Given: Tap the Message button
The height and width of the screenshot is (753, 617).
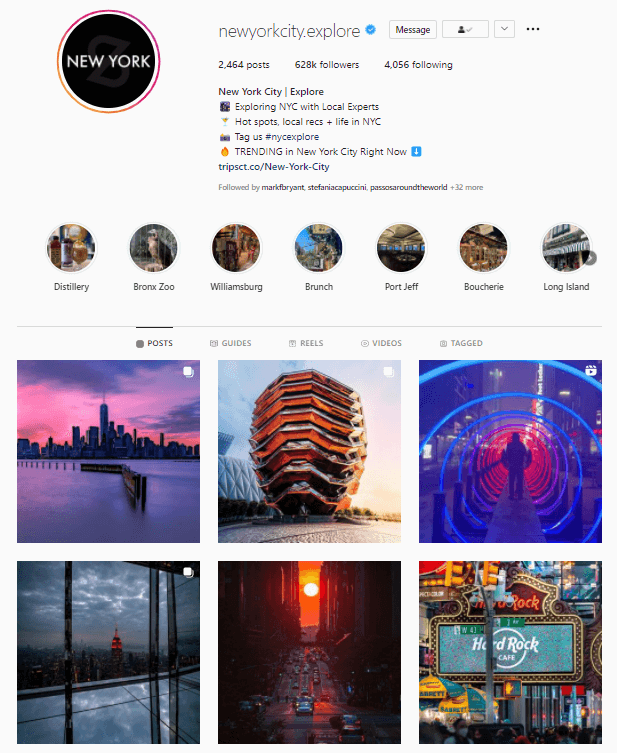Looking at the screenshot, I should pyautogui.click(x=412, y=30).
